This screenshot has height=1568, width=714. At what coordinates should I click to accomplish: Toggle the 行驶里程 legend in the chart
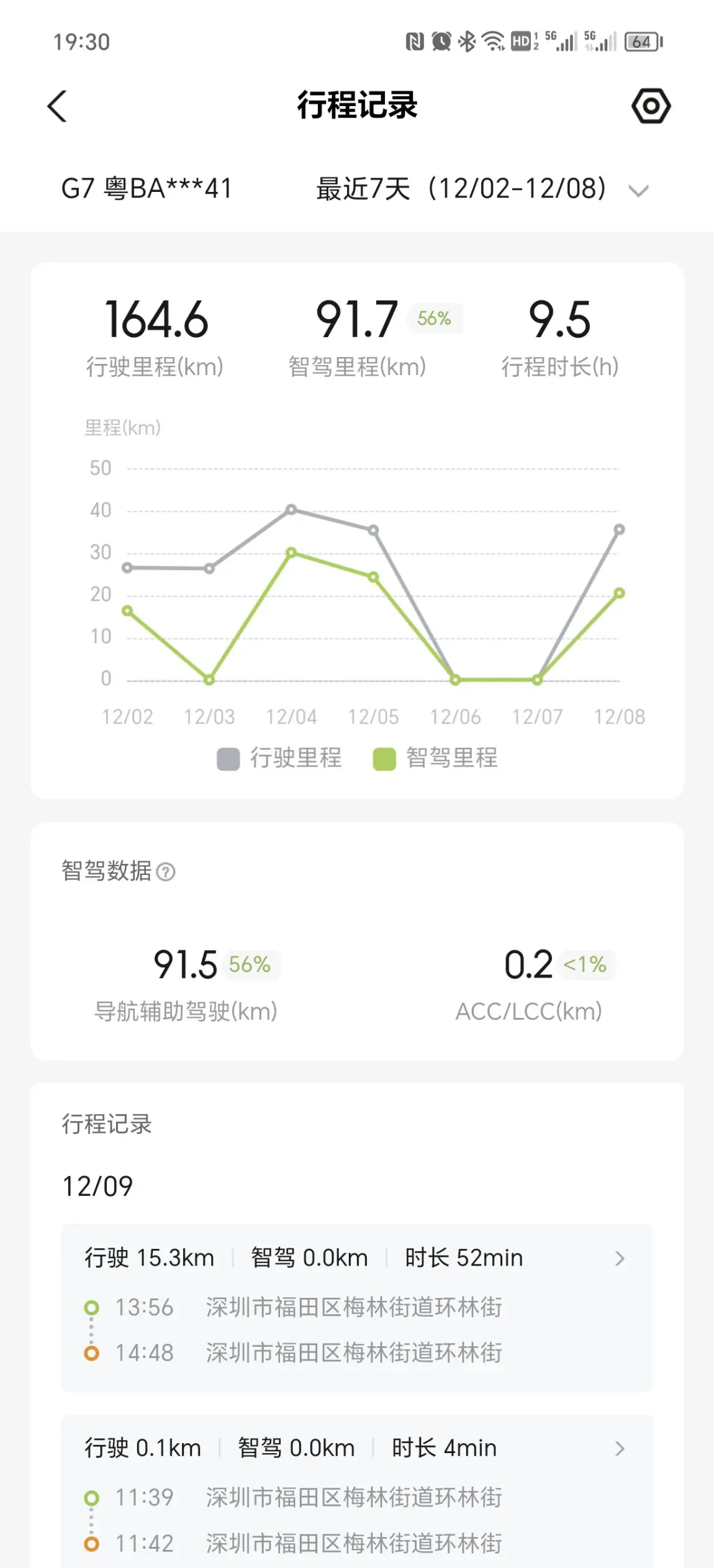[x=279, y=758]
